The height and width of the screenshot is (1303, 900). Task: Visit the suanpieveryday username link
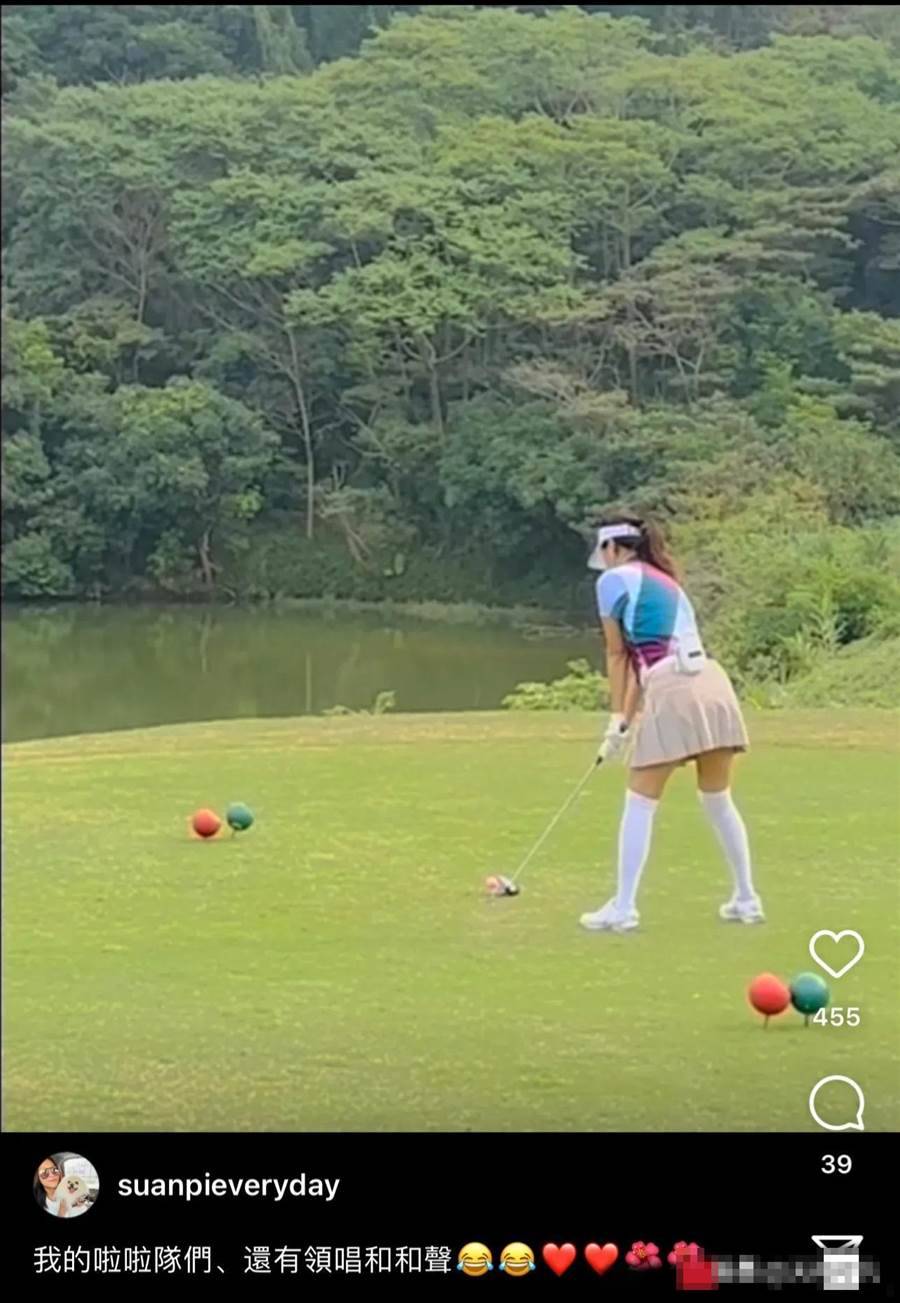pyautogui.click(x=228, y=1186)
